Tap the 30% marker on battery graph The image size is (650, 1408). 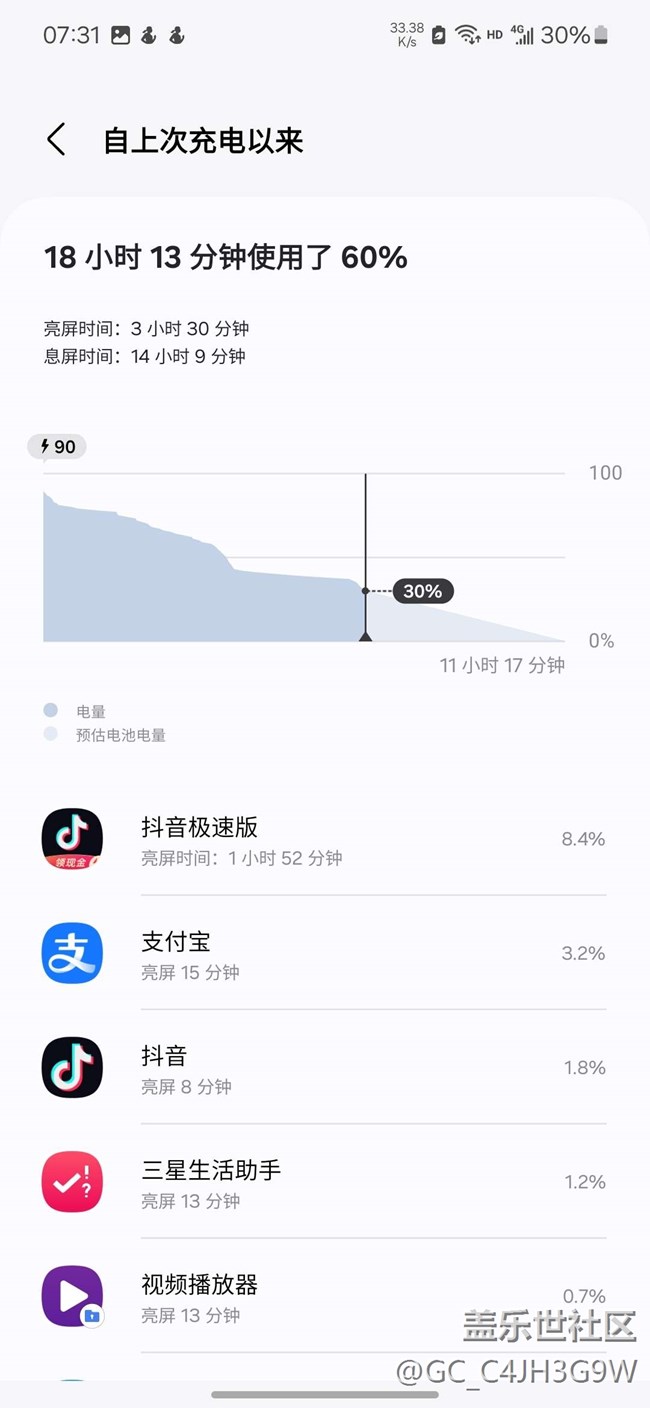[422, 591]
